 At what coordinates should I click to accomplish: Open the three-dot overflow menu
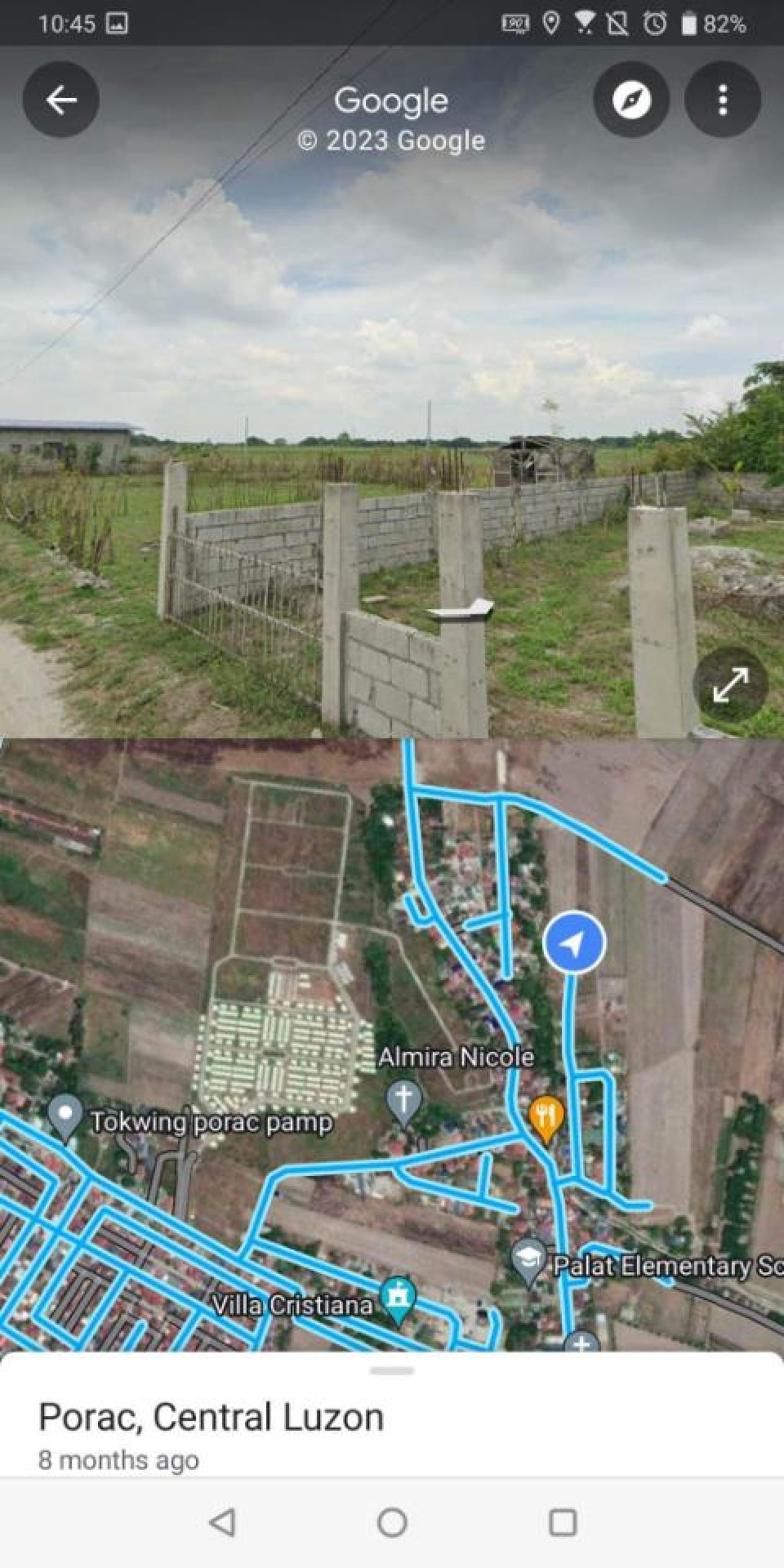722,100
